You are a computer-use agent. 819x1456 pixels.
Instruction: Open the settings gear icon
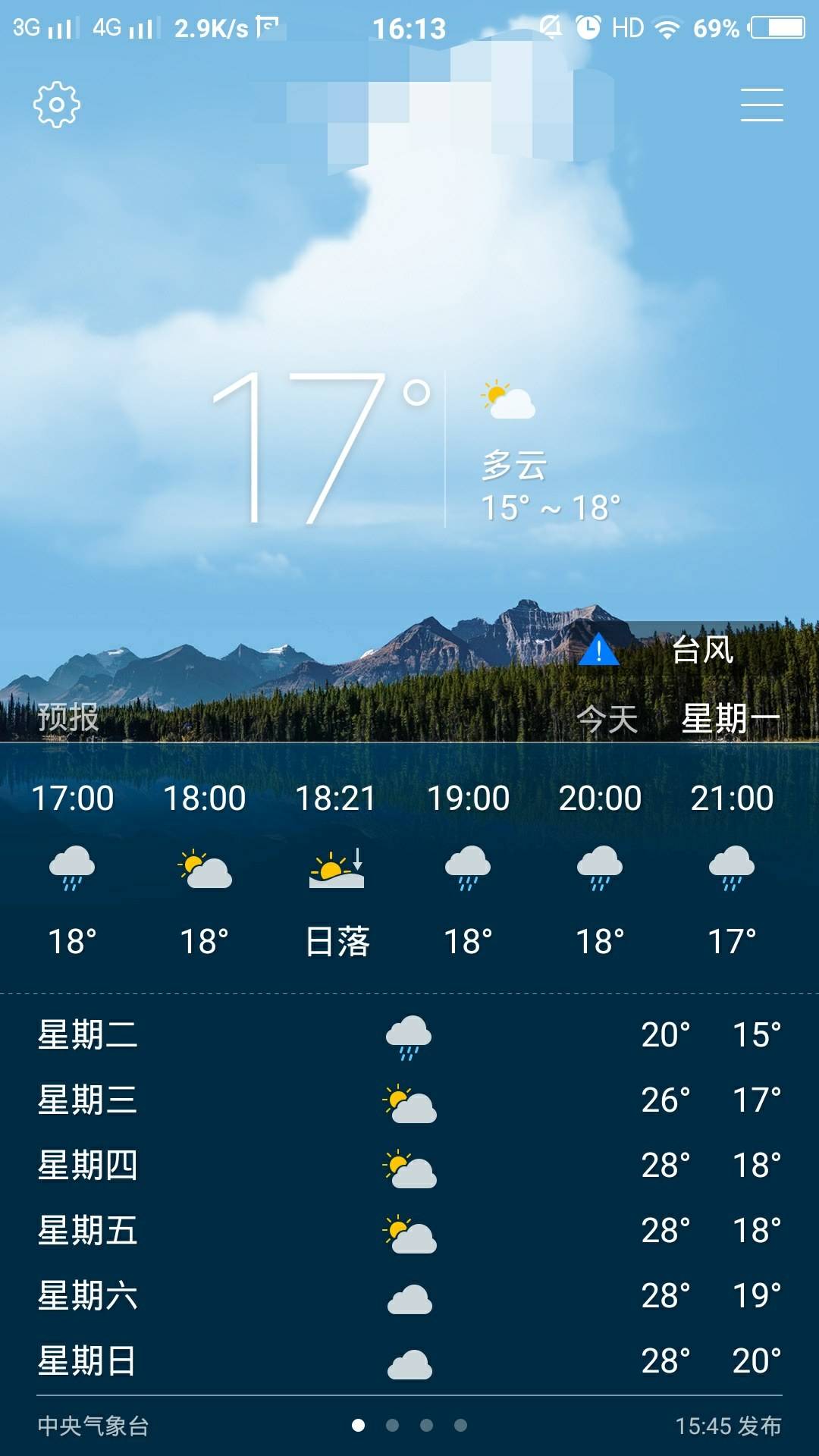click(57, 105)
